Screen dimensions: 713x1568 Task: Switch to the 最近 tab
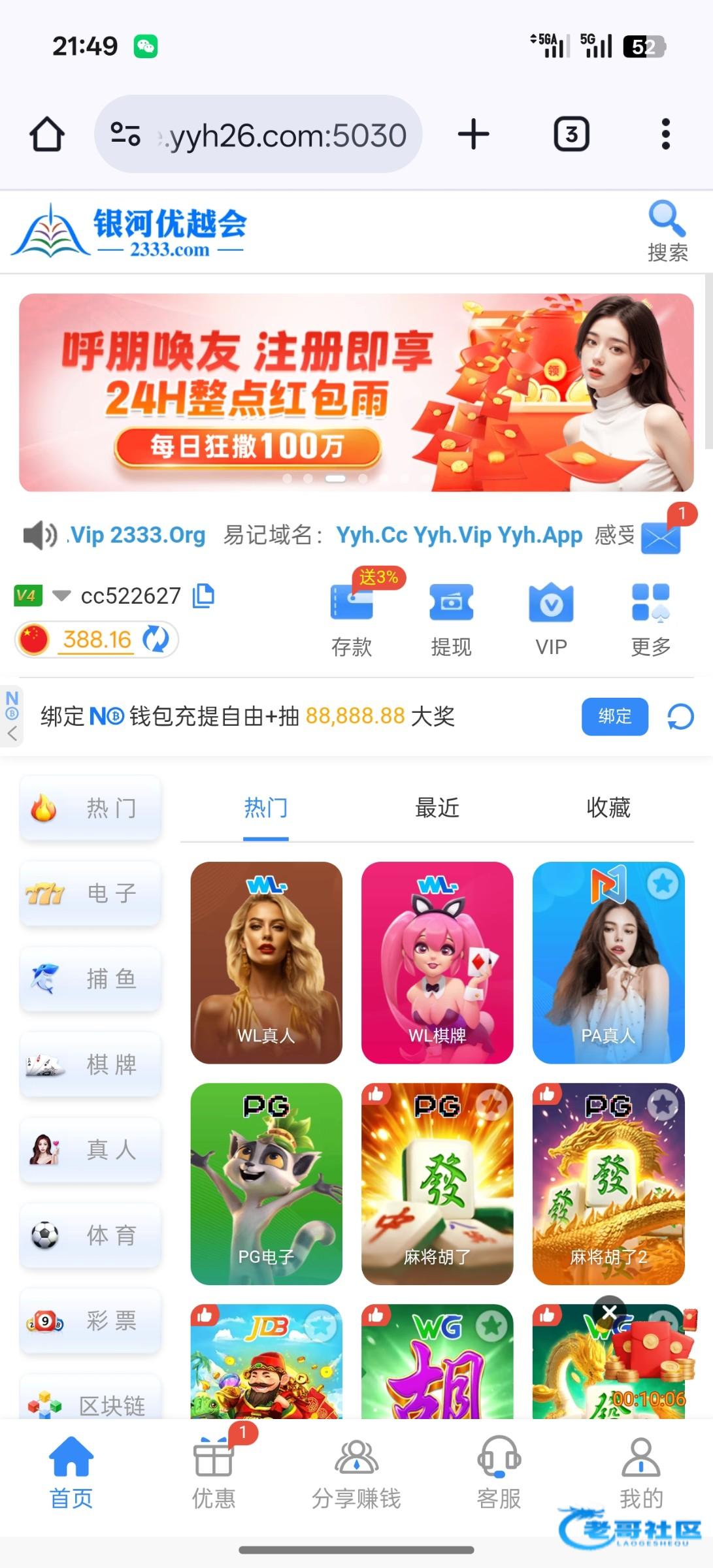(437, 808)
